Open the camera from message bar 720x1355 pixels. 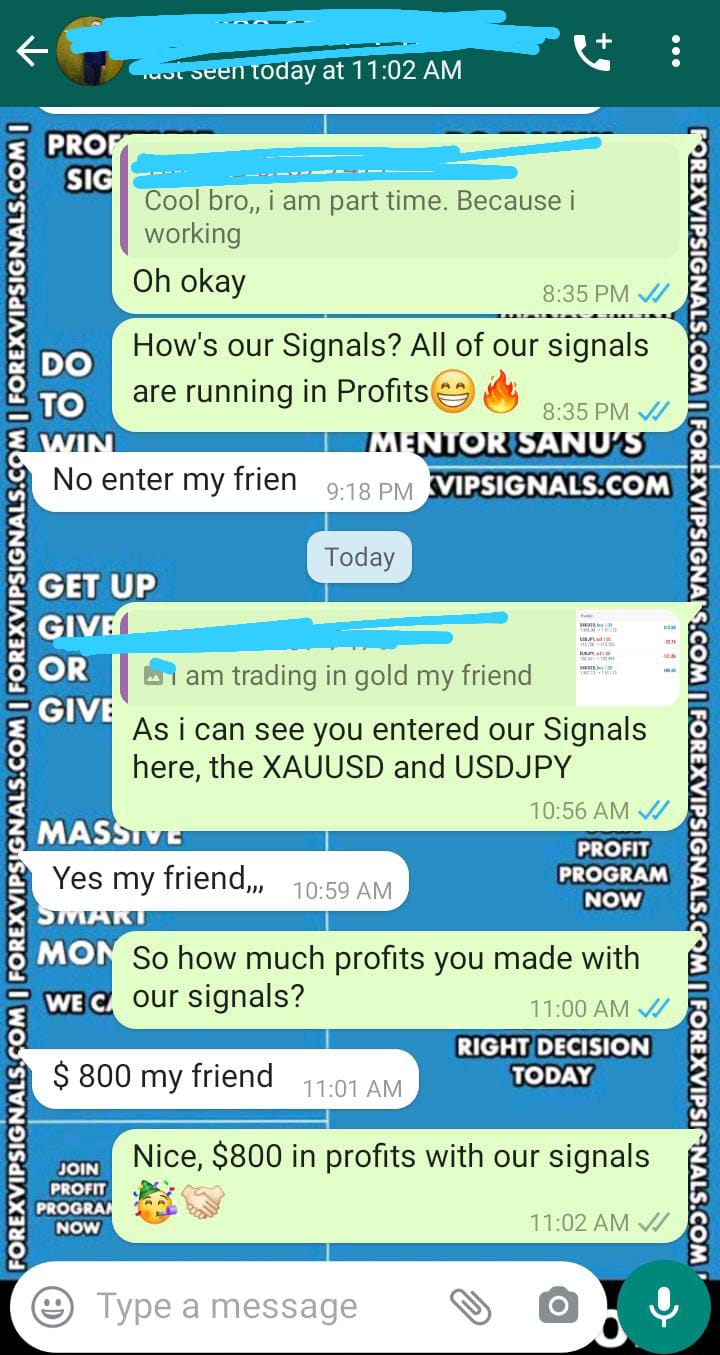(558, 1306)
